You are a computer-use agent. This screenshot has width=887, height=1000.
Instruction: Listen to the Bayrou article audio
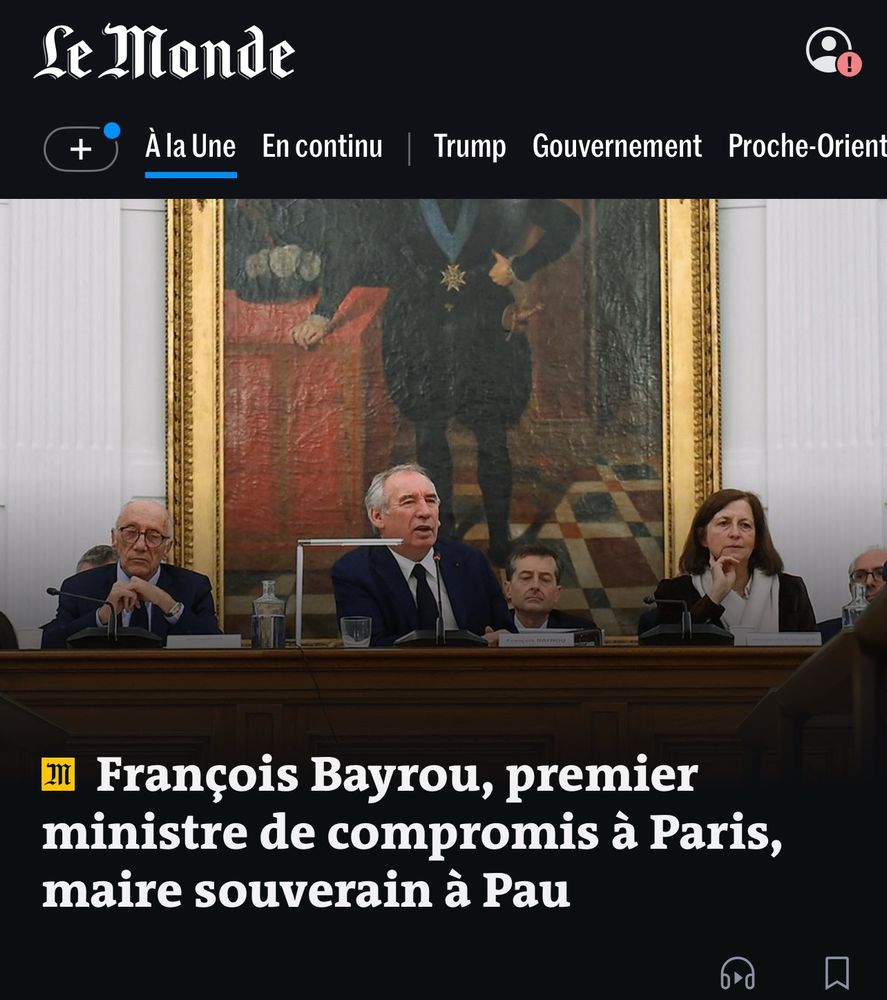pos(737,972)
